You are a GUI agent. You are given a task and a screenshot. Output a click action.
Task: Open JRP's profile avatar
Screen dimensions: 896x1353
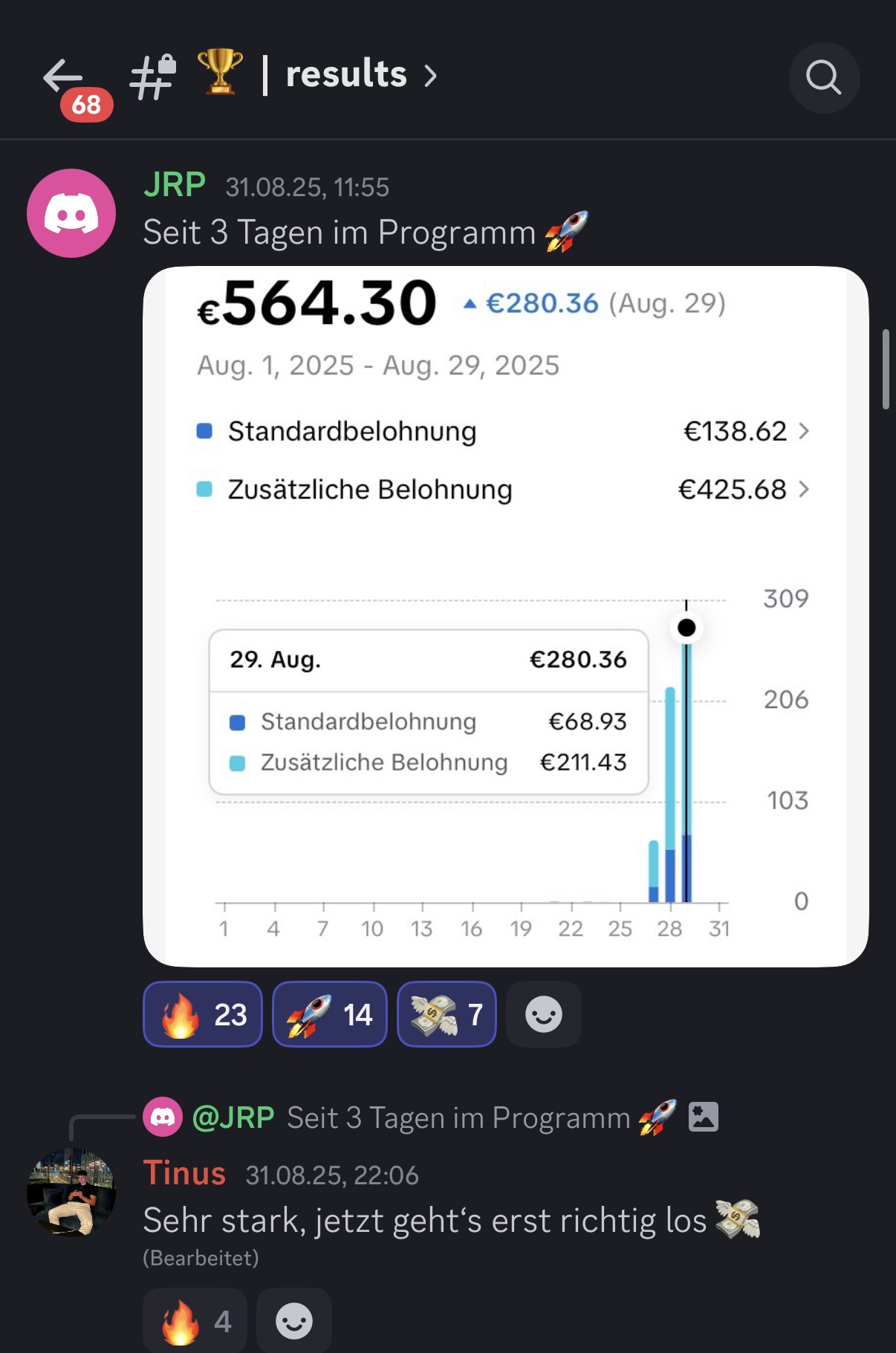[x=71, y=213]
